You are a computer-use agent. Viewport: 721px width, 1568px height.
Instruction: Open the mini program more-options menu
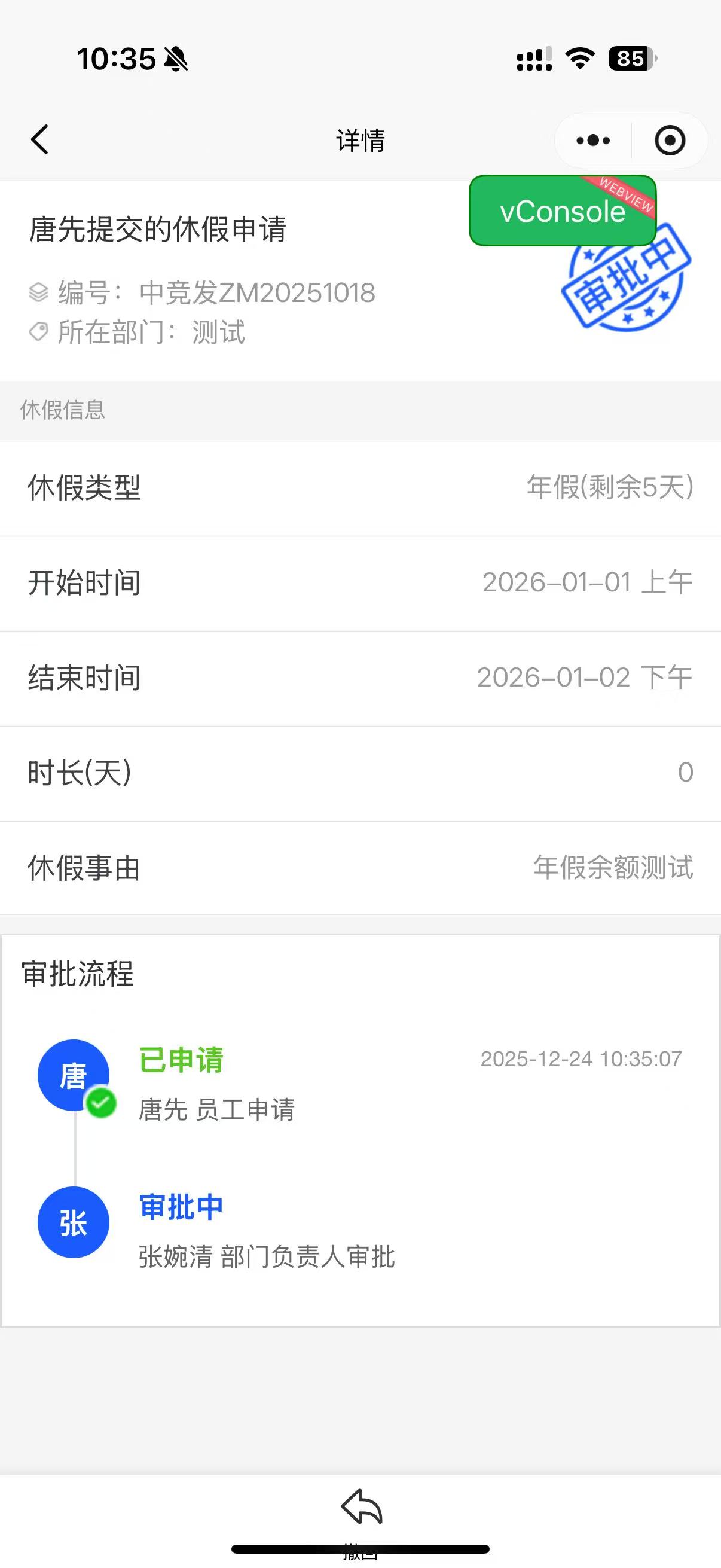pyautogui.click(x=592, y=141)
